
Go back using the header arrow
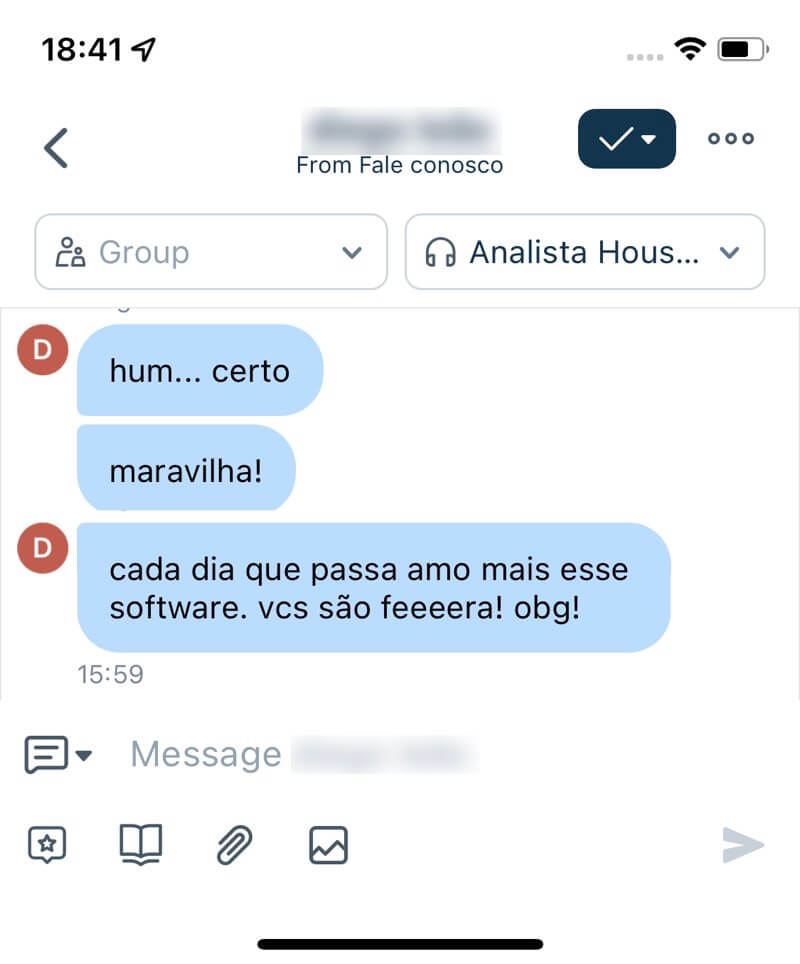[56, 148]
